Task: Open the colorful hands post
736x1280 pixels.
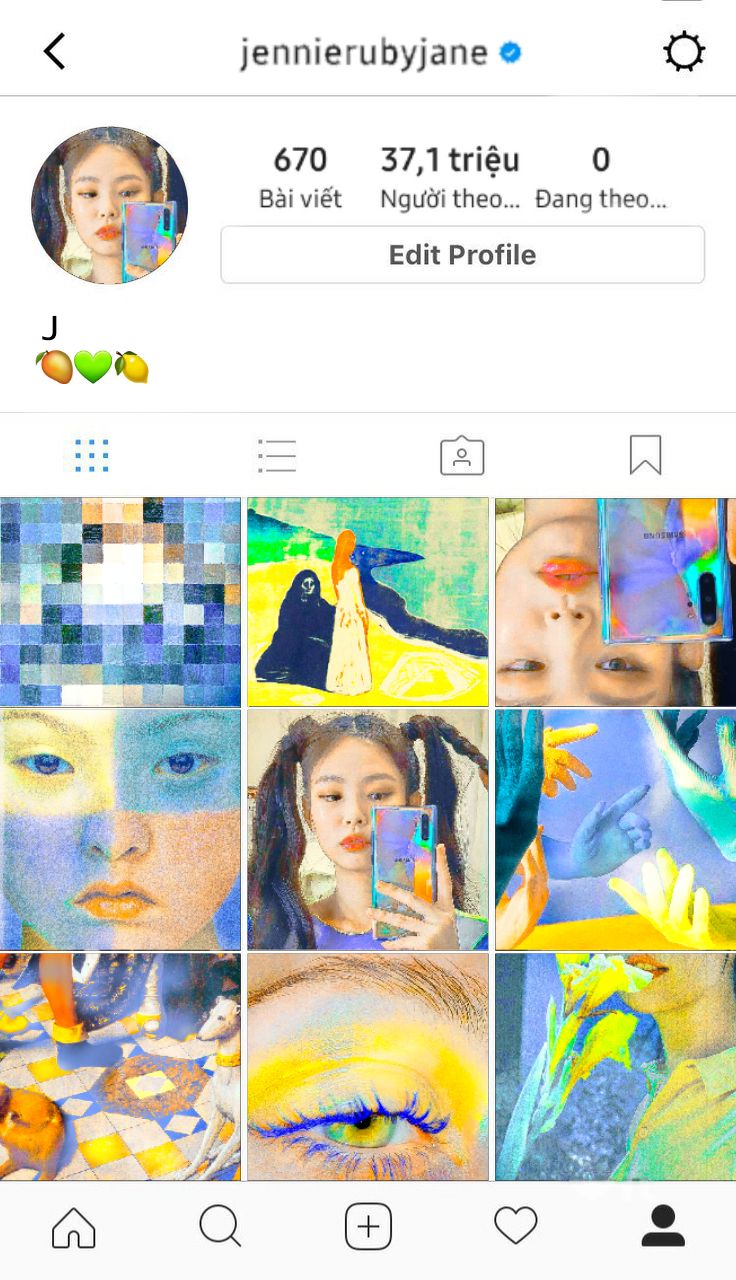Action: (615, 829)
